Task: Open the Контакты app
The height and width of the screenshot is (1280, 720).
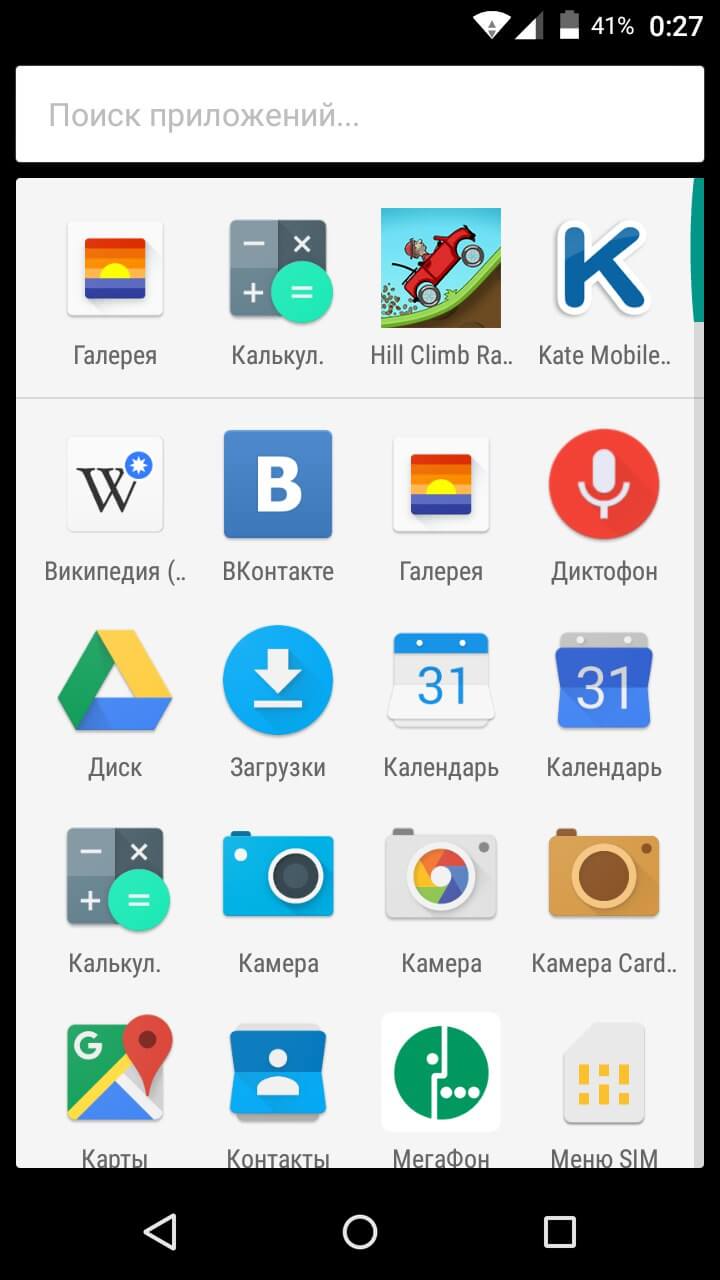Action: [x=278, y=1071]
